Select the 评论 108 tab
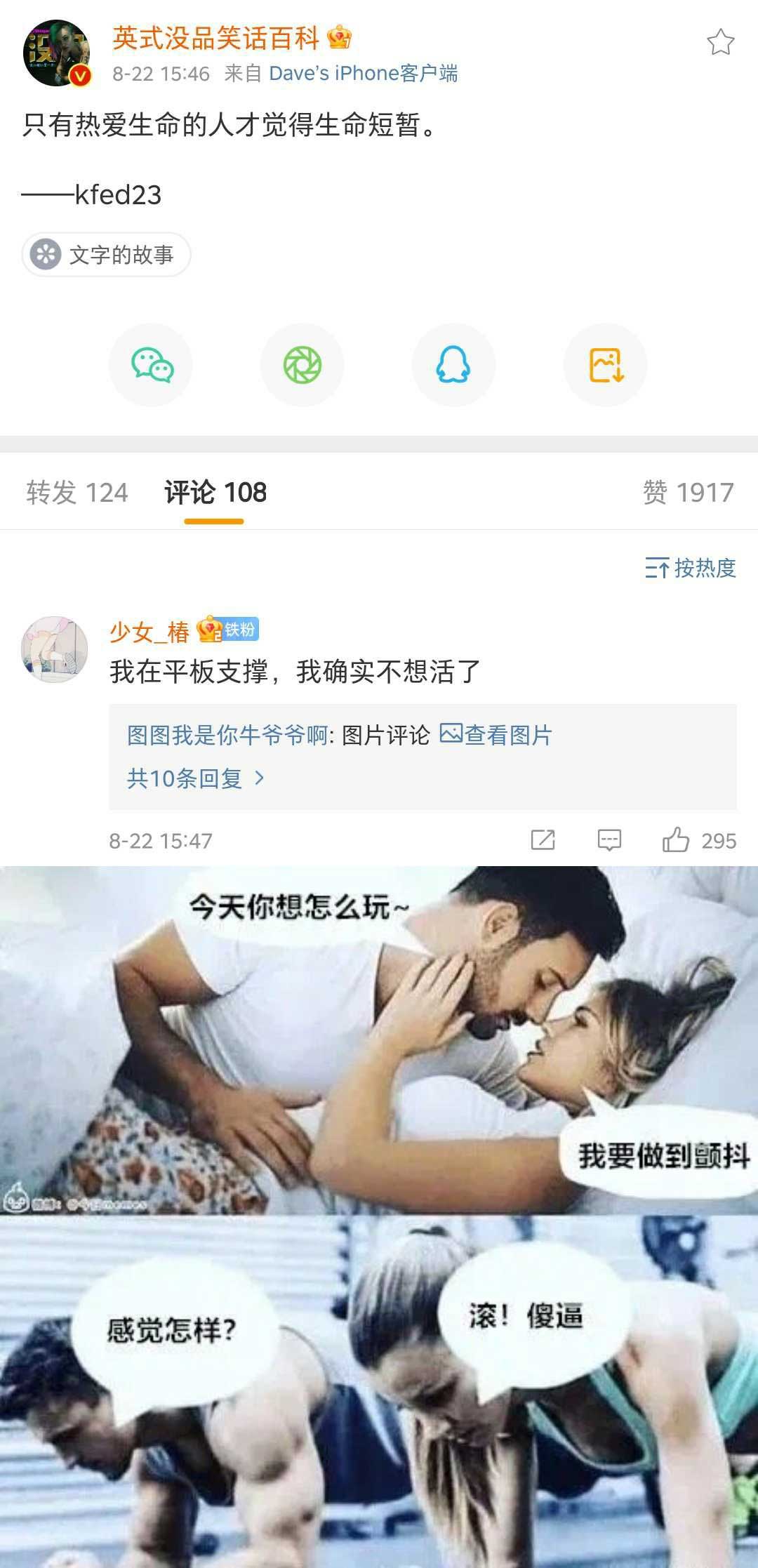 (215, 492)
